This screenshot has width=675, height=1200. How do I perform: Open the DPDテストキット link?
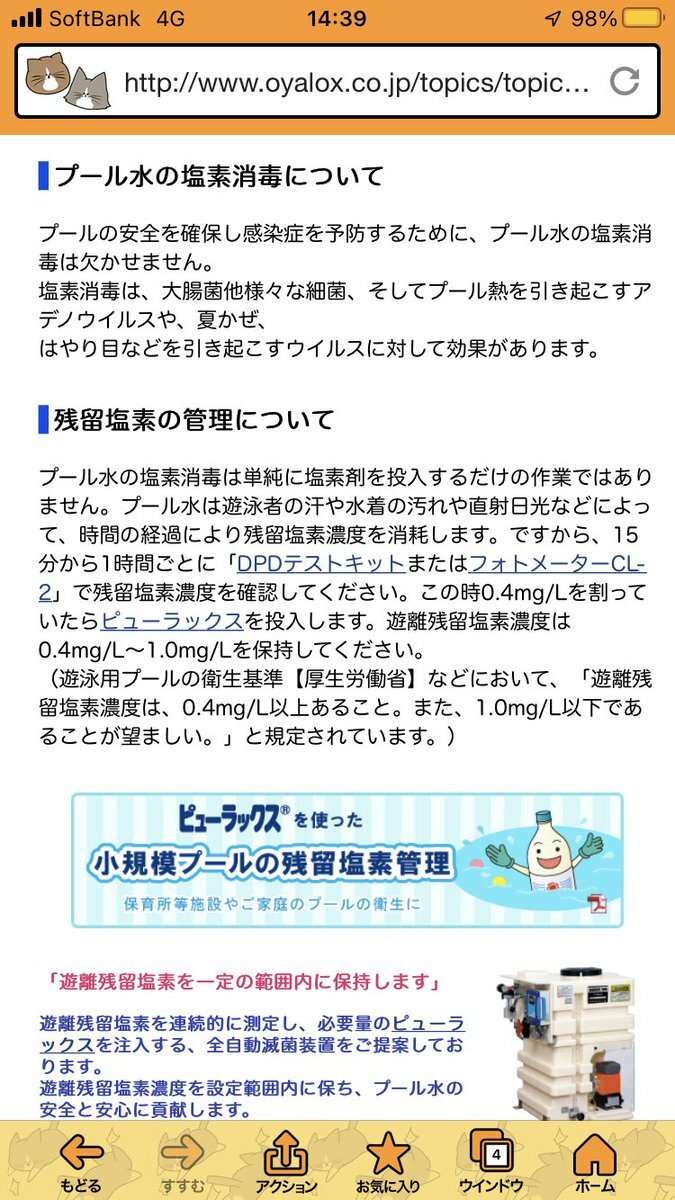(320, 562)
